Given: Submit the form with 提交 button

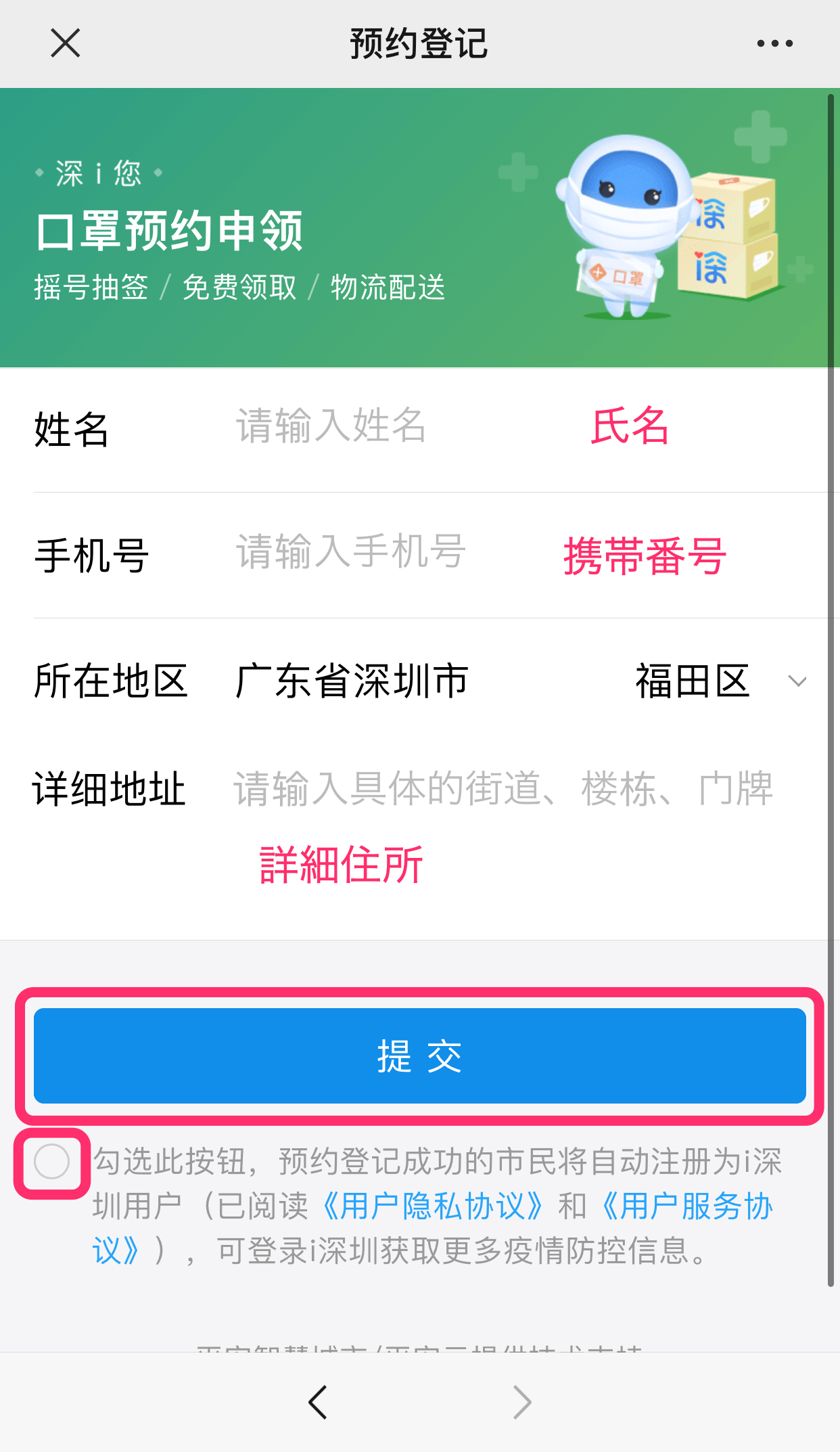Looking at the screenshot, I should tap(419, 1056).
